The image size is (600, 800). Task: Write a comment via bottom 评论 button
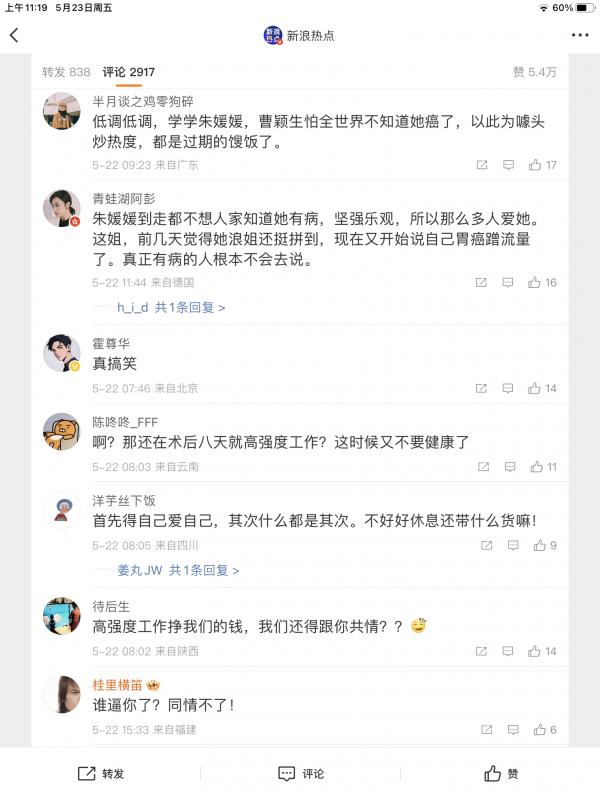(300, 773)
